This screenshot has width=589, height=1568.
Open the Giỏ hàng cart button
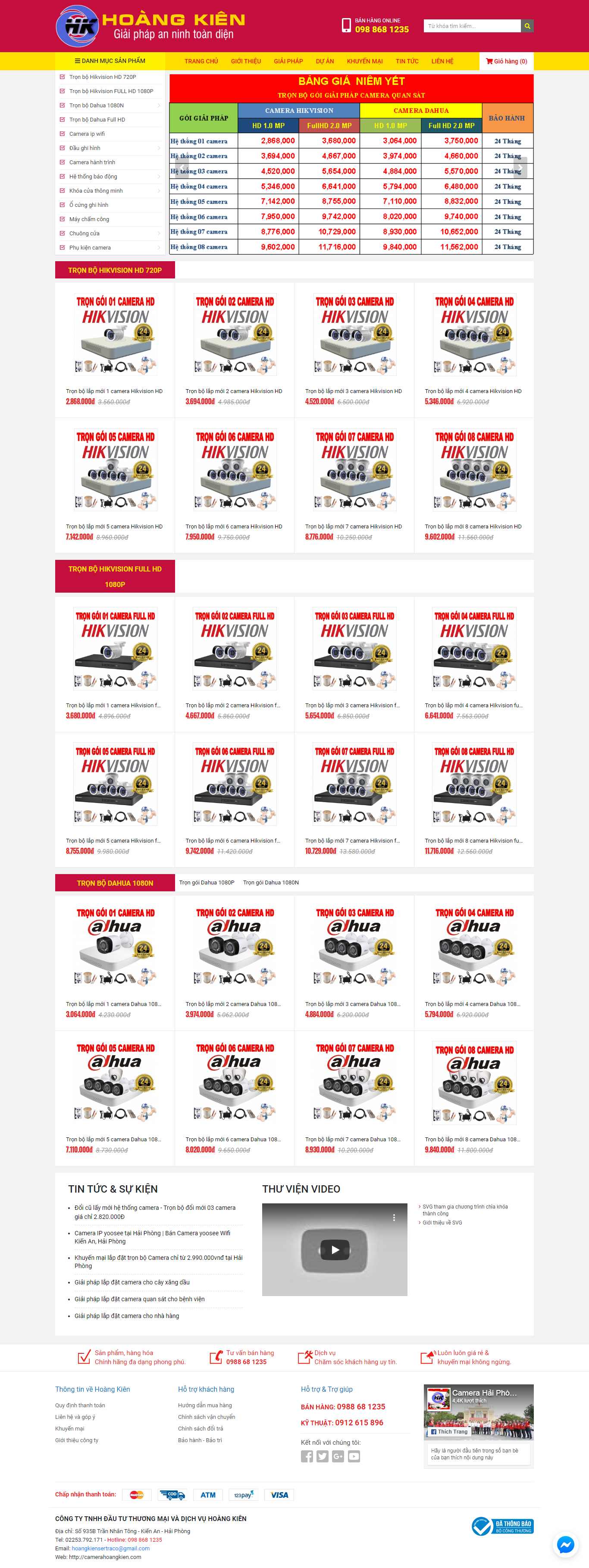coord(506,62)
